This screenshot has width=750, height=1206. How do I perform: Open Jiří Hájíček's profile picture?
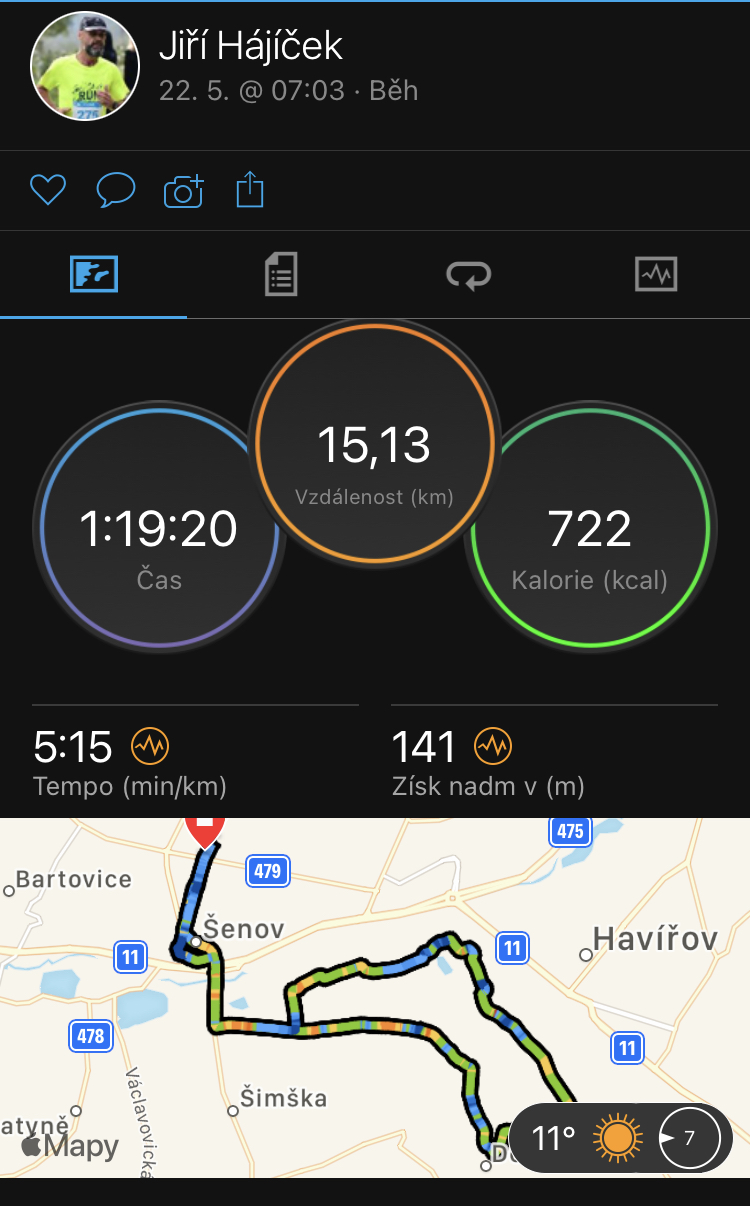[x=85, y=66]
